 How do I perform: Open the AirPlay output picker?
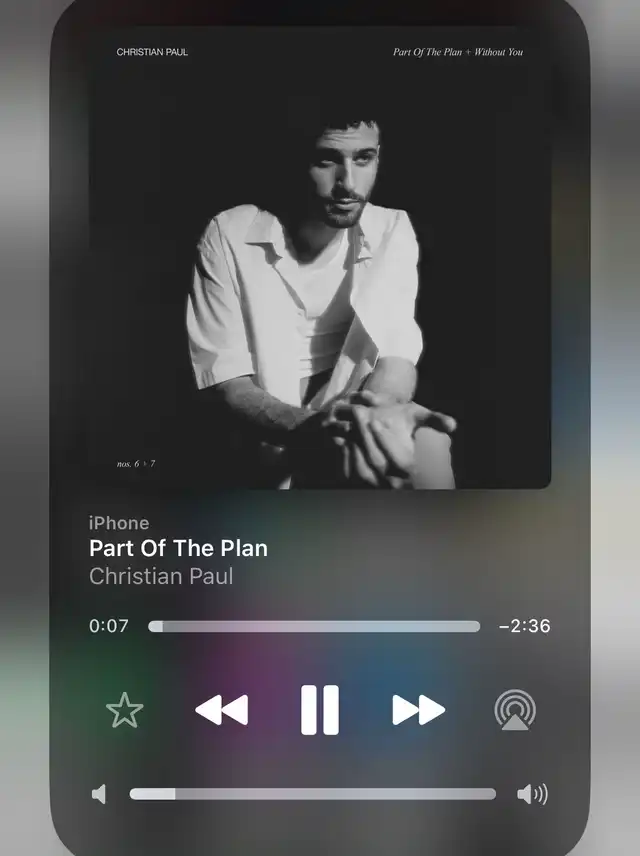click(515, 710)
